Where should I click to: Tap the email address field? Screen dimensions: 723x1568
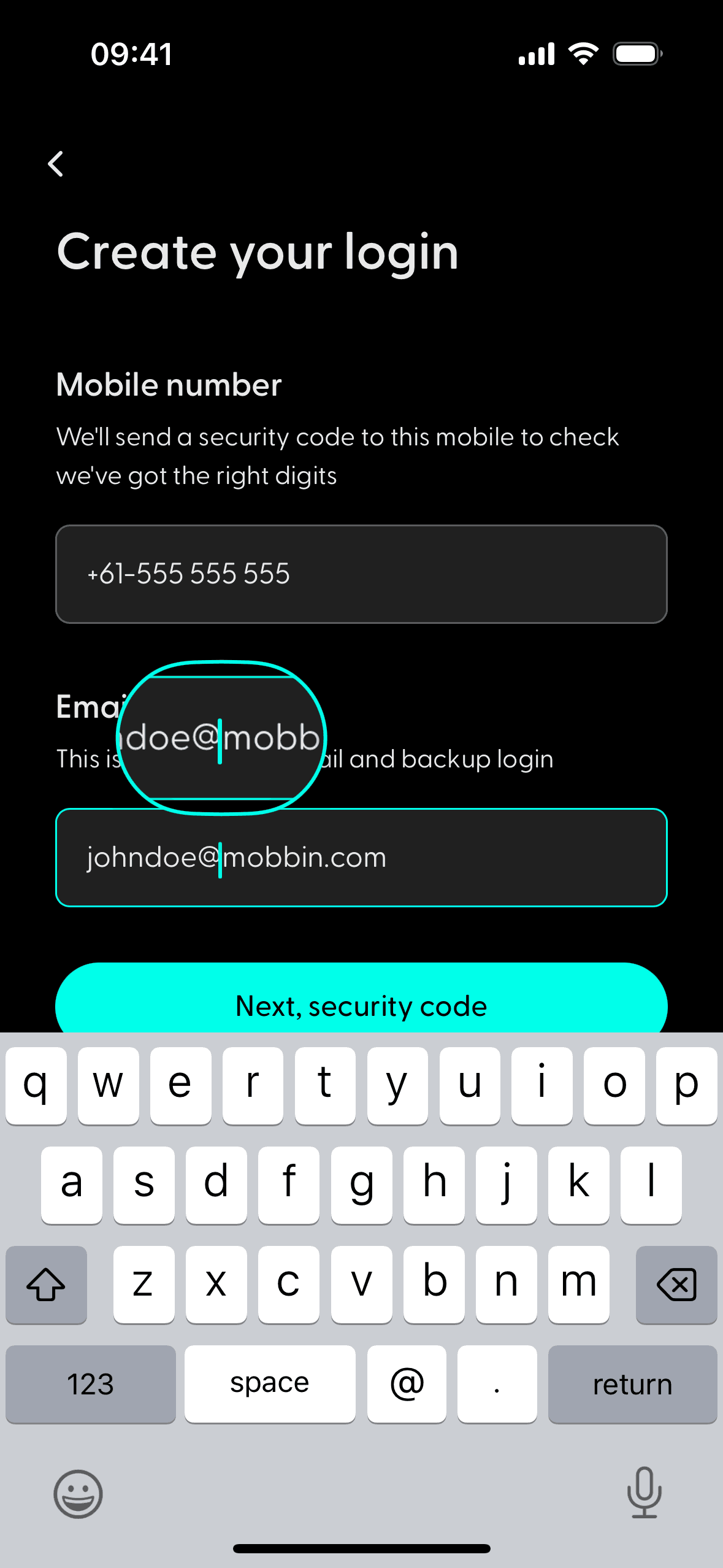pos(491,857)
